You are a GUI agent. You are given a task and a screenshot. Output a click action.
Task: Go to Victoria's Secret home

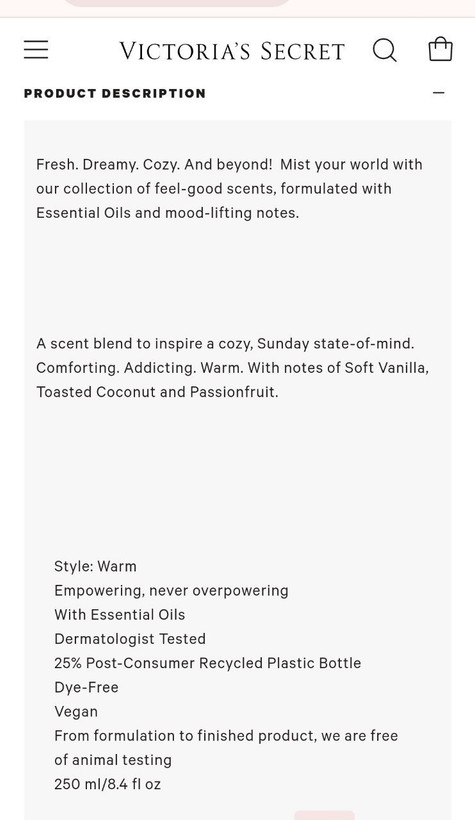point(232,51)
